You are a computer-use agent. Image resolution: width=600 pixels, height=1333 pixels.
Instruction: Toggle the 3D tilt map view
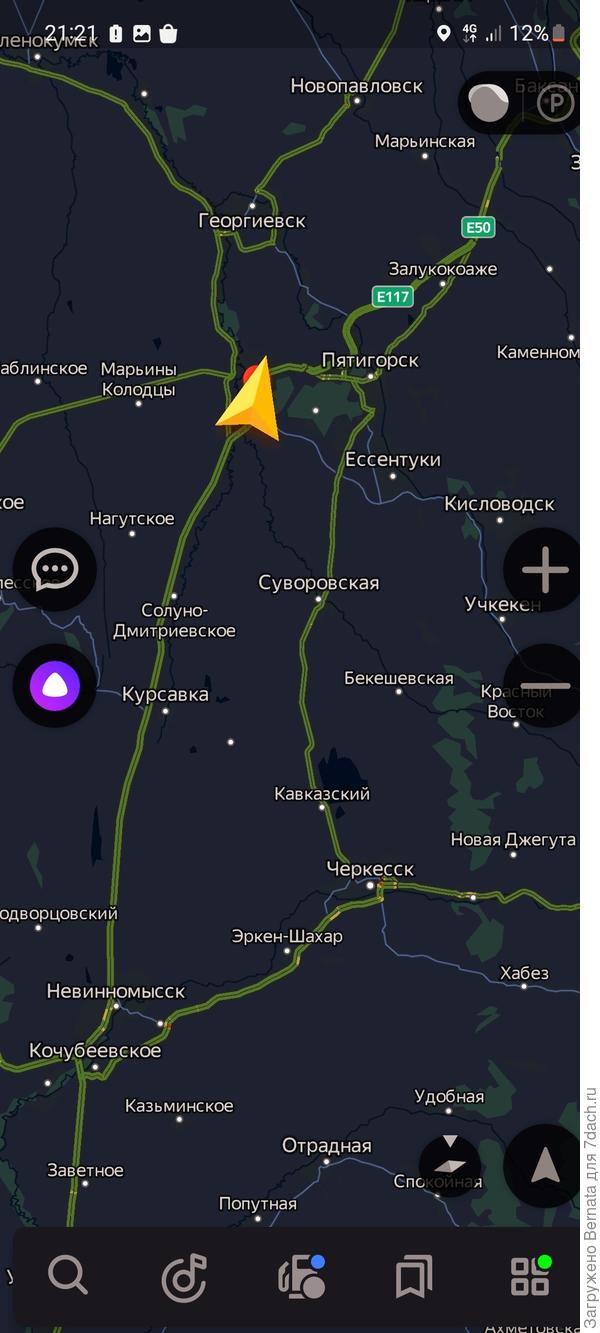coord(450,1164)
